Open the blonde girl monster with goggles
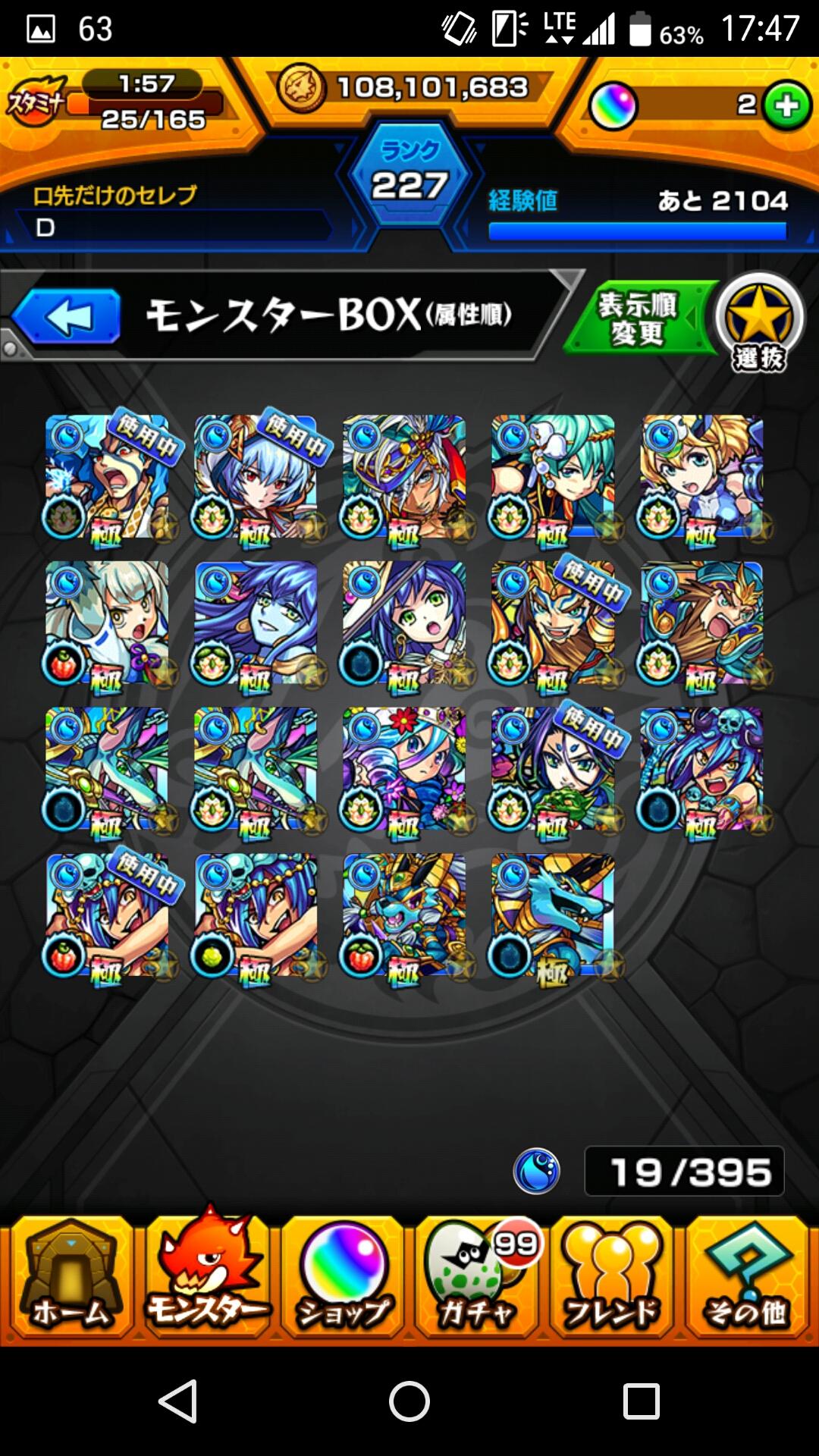The height and width of the screenshot is (1456, 819). [702, 477]
